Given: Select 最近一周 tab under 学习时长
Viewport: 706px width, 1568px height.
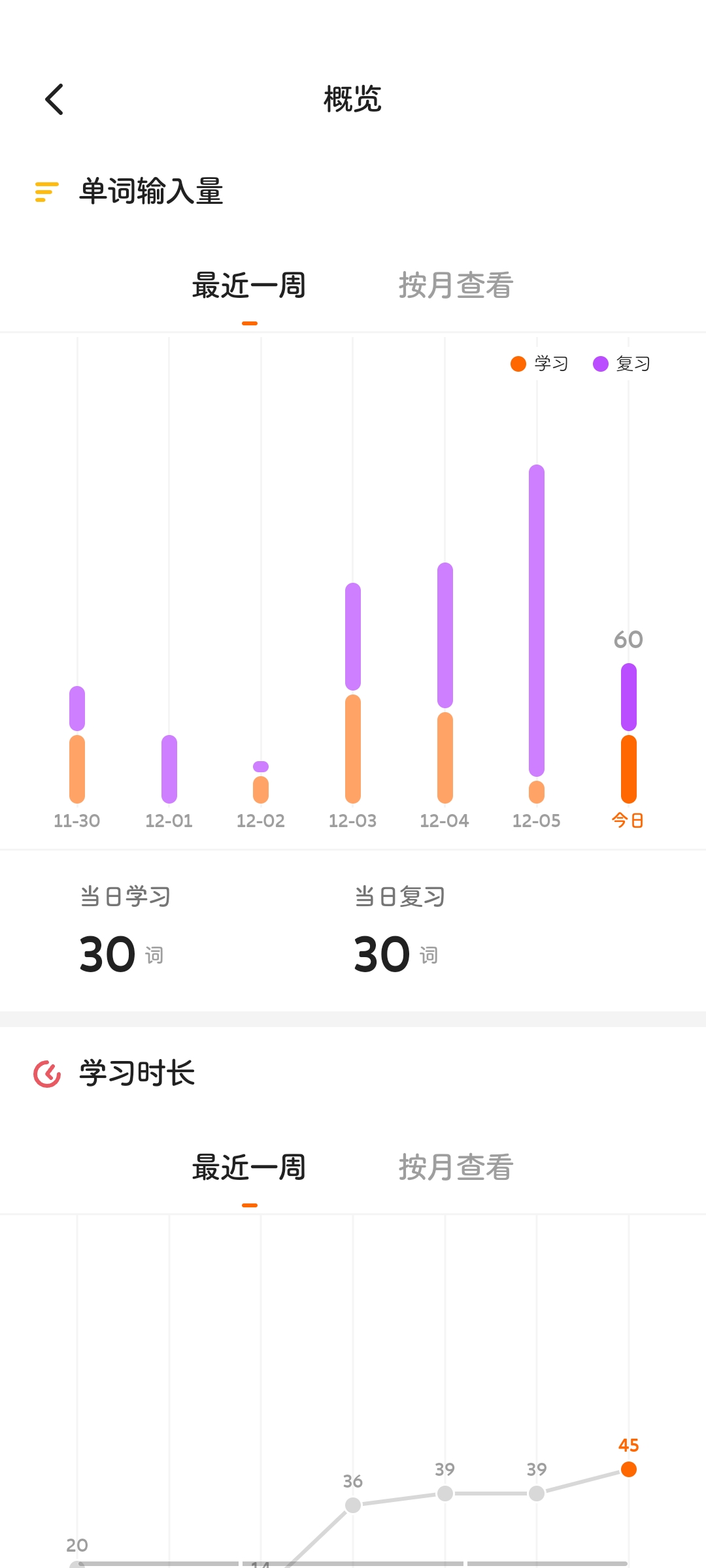Looking at the screenshot, I should [x=248, y=1168].
